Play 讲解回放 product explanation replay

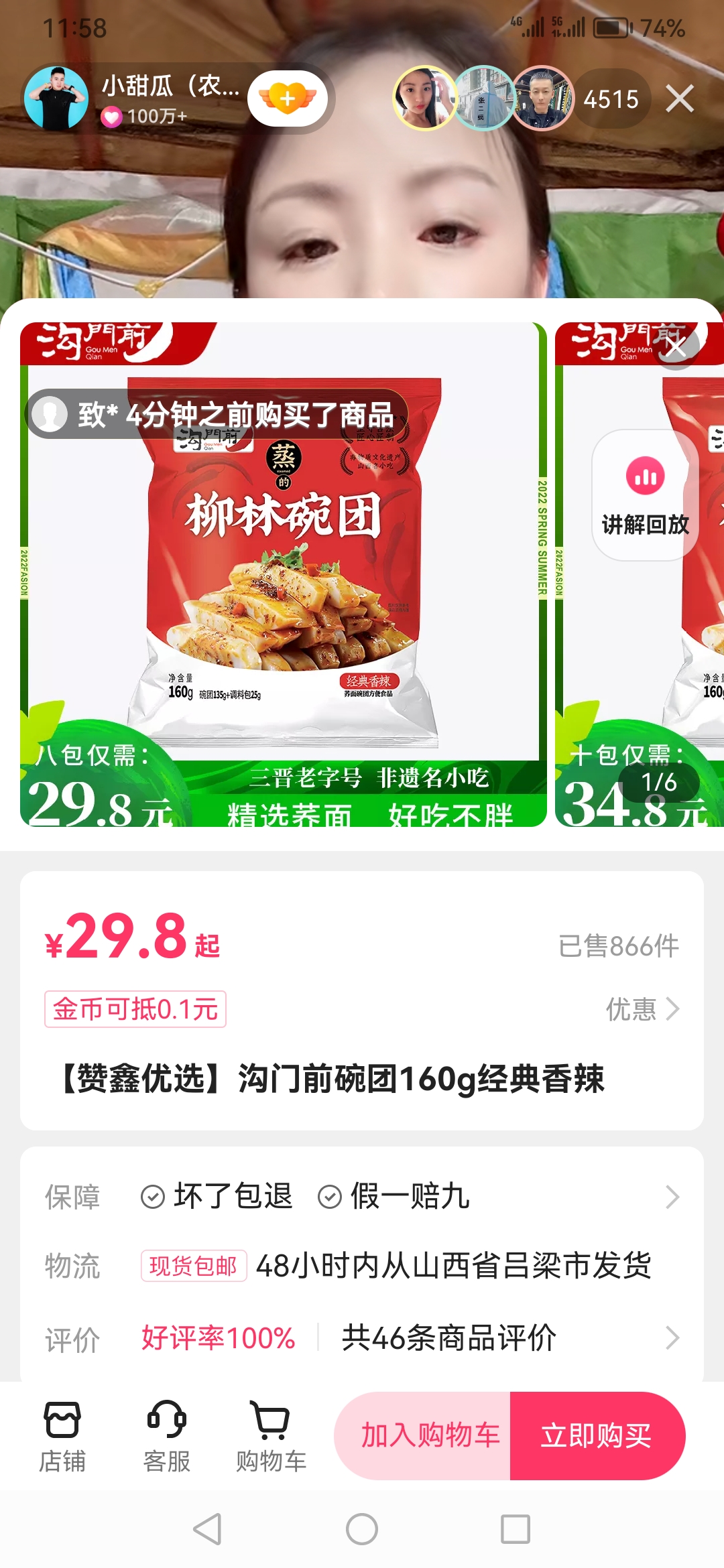pyautogui.click(x=646, y=495)
